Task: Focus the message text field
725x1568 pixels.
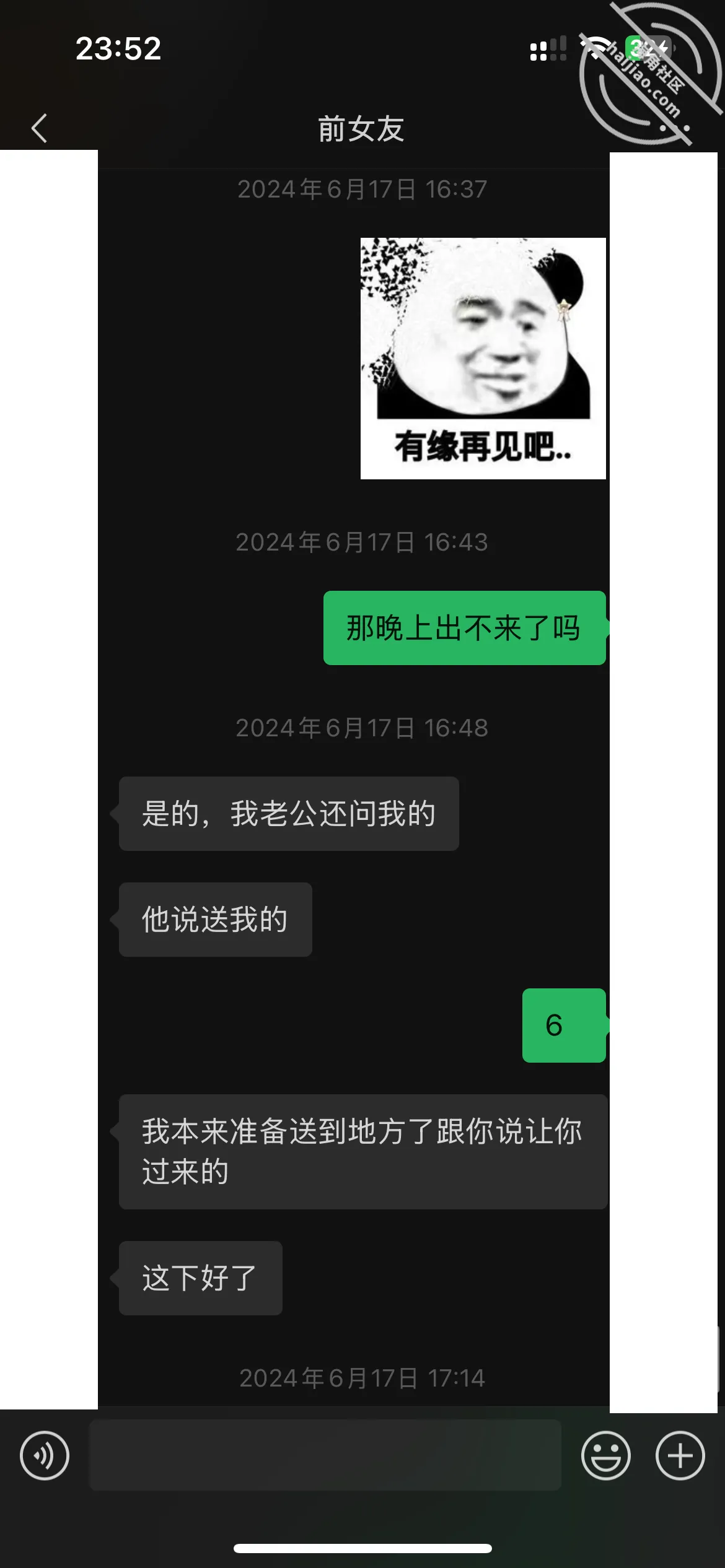Action: click(x=325, y=1455)
